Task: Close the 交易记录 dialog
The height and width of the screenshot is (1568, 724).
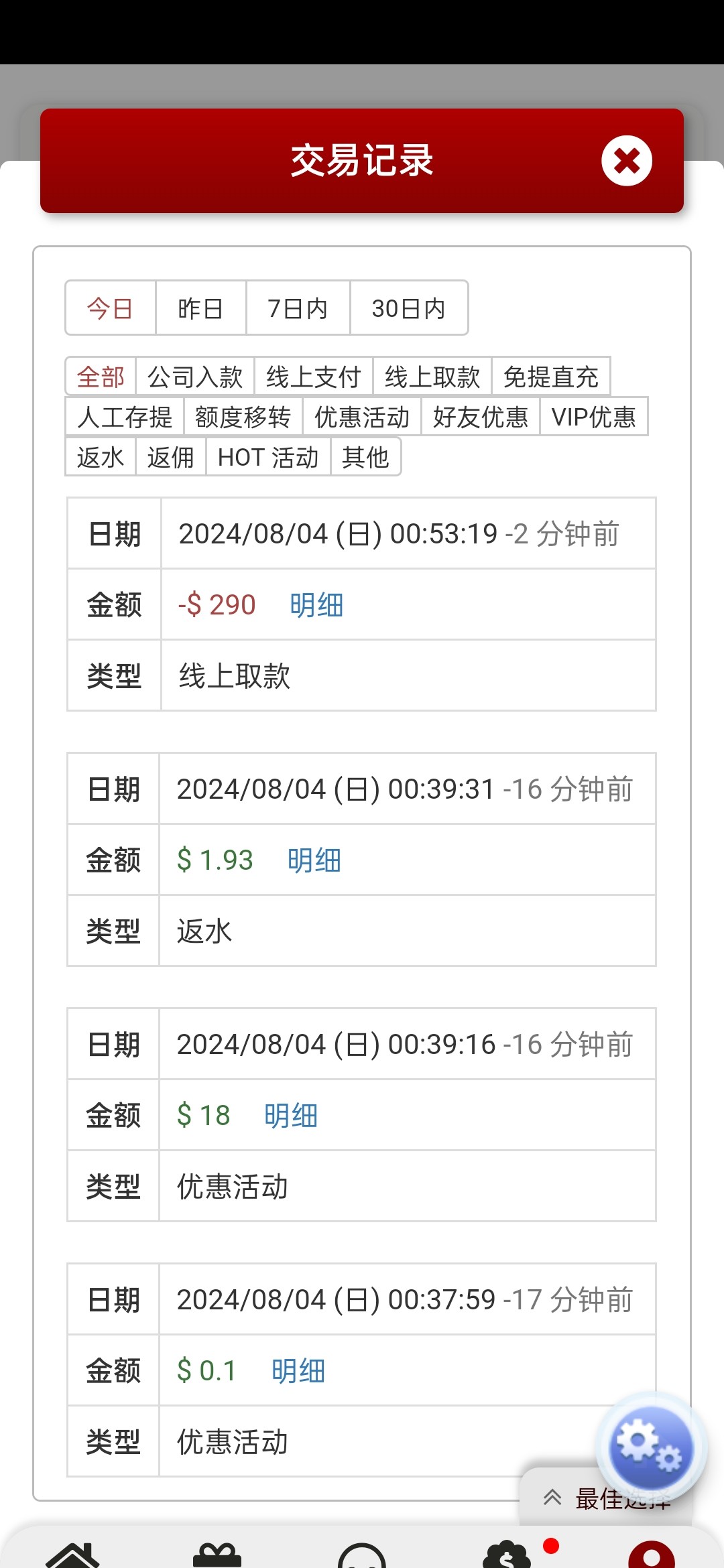Action: (626, 161)
